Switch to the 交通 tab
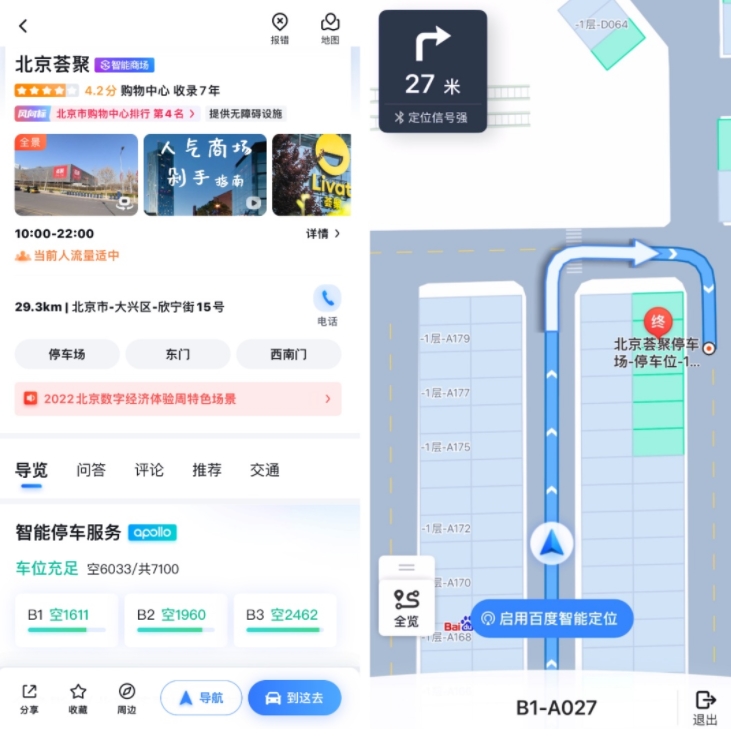Image resolution: width=731 pixels, height=737 pixels. [x=265, y=470]
